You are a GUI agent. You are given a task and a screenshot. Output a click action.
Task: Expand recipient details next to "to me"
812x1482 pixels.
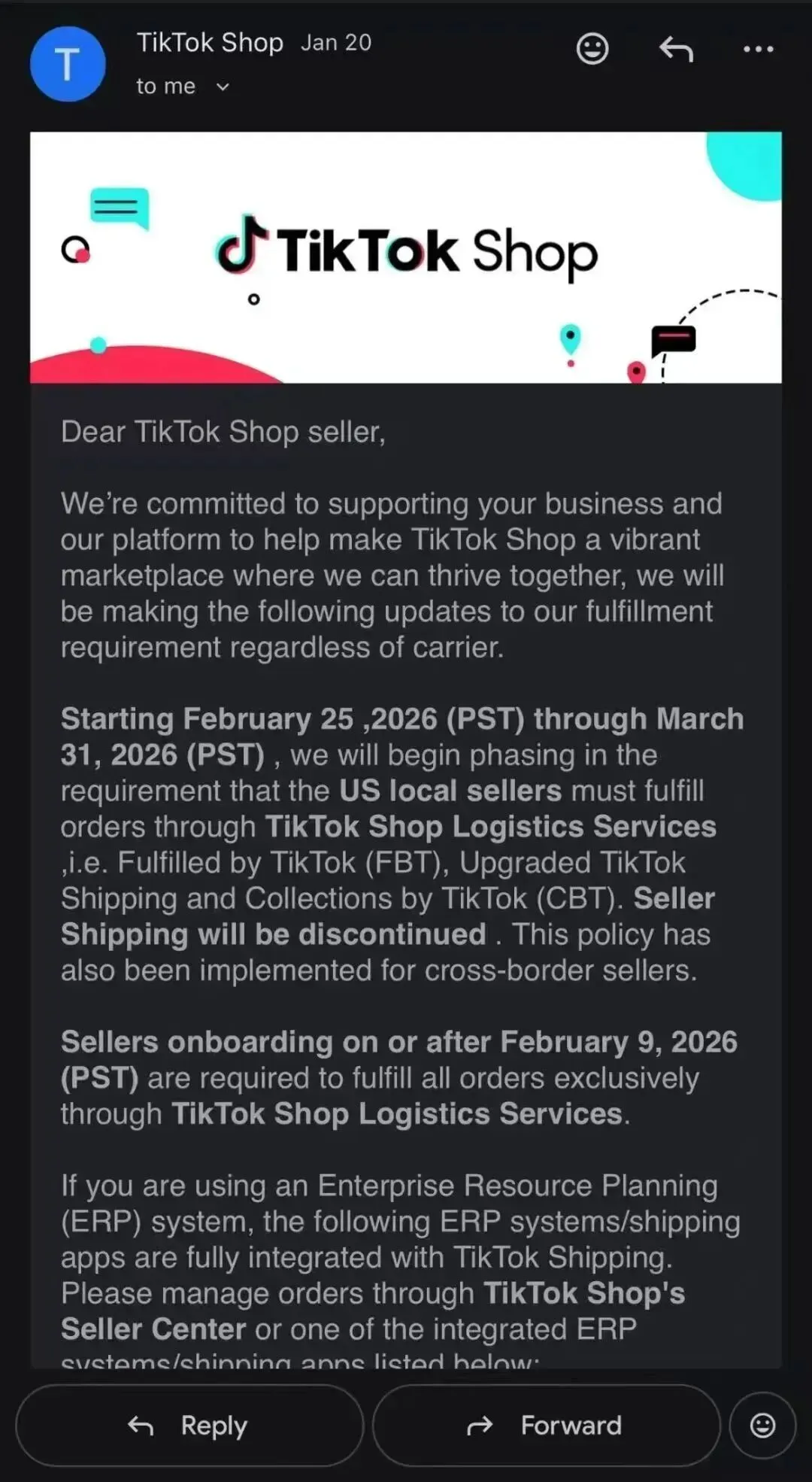click(222, 87)
